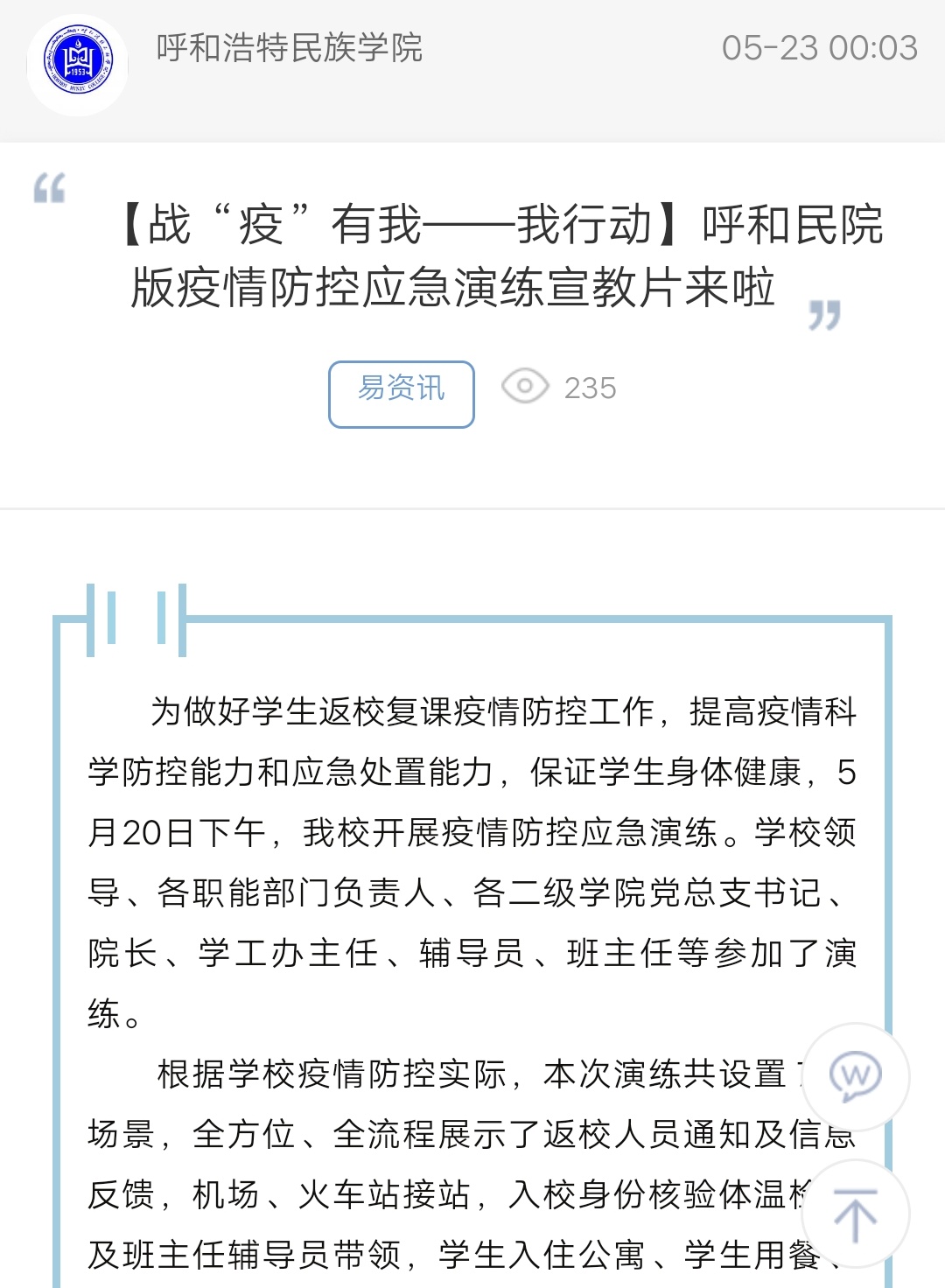This screenshot has width=945, height=1288.
Task: Open the 呼和浩特民族学院 account avatar
Action: [78, 64]
